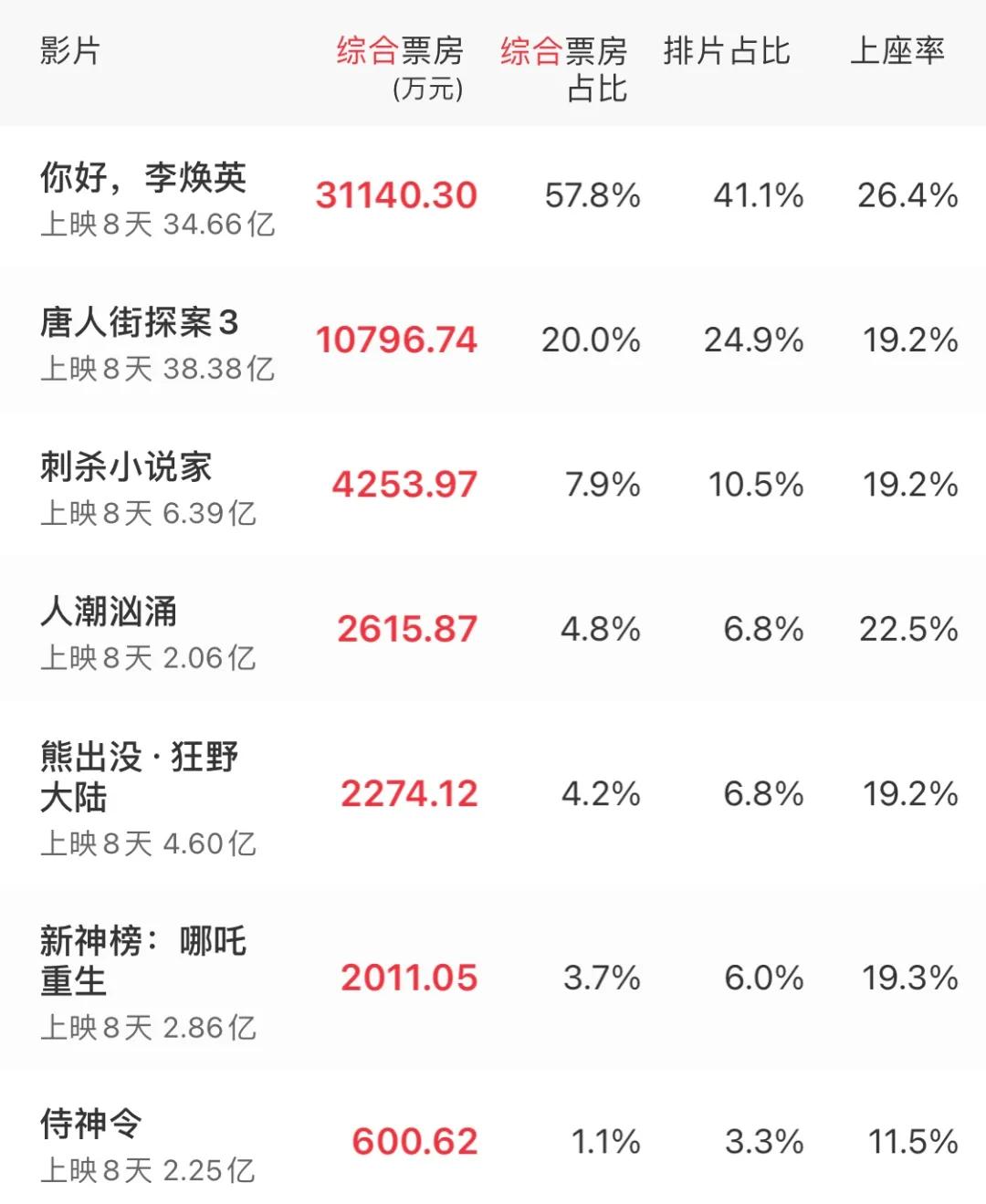
Task: Open the 唐人街探案3 row
Action: (x=139, y=322)
